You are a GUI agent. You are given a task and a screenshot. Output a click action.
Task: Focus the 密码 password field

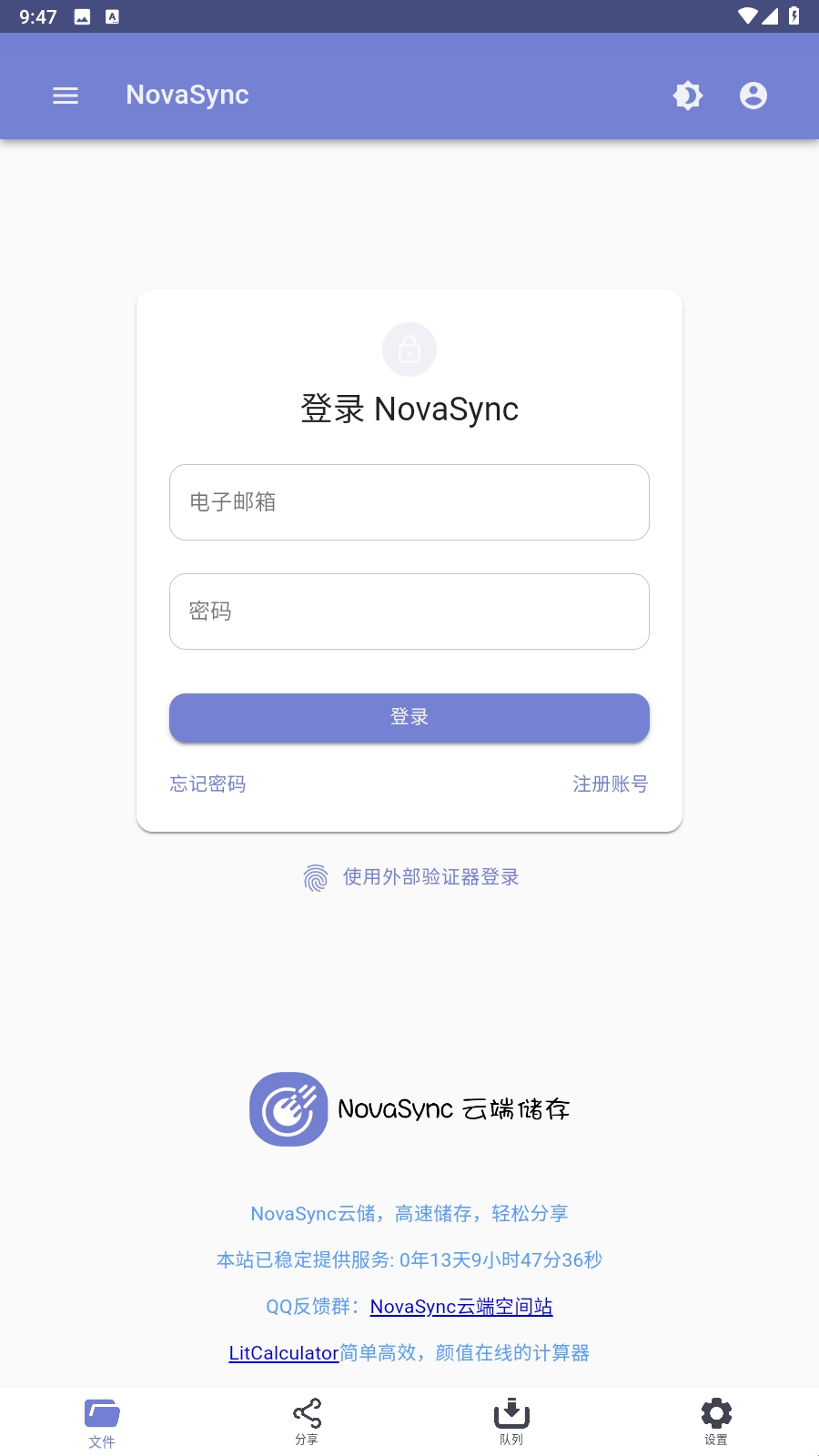pyautogui.click(x=409, y=612)
